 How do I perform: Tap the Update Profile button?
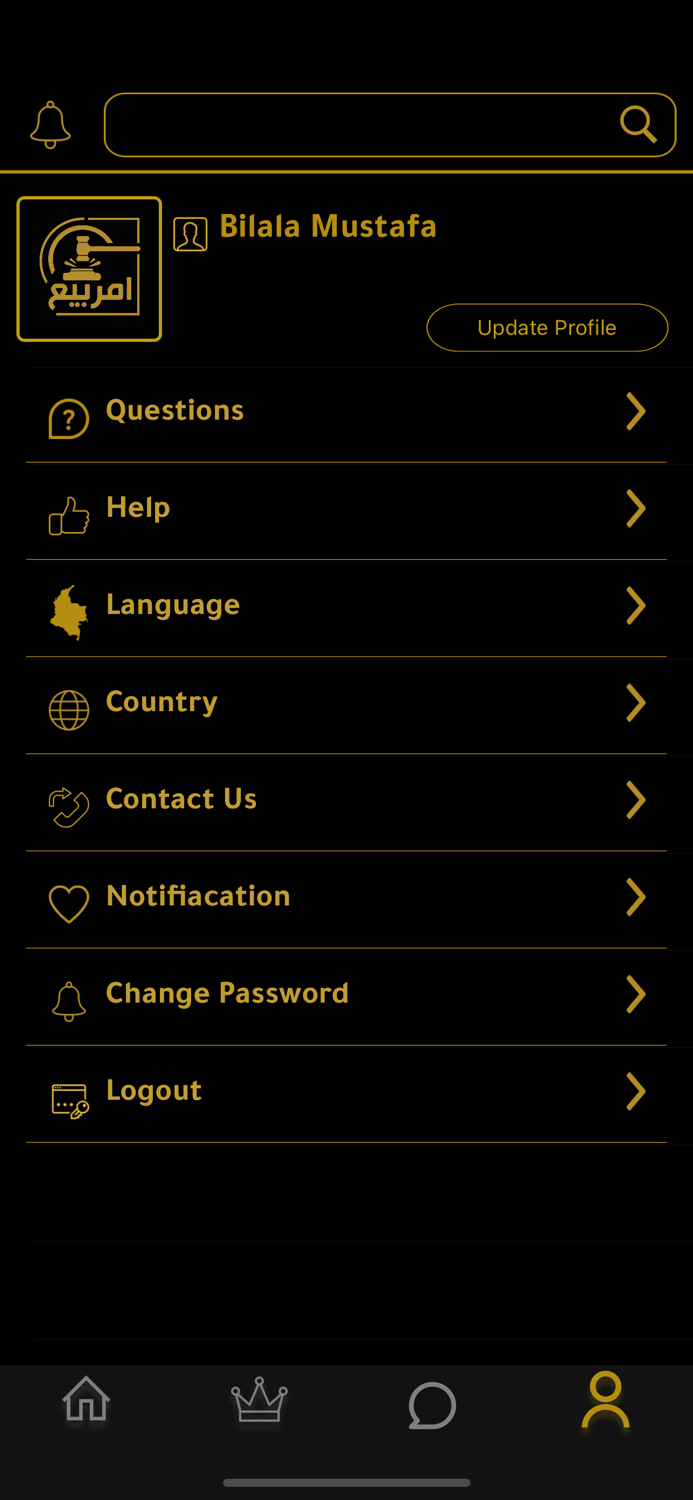pyautogui.click(x=547, y=328)
